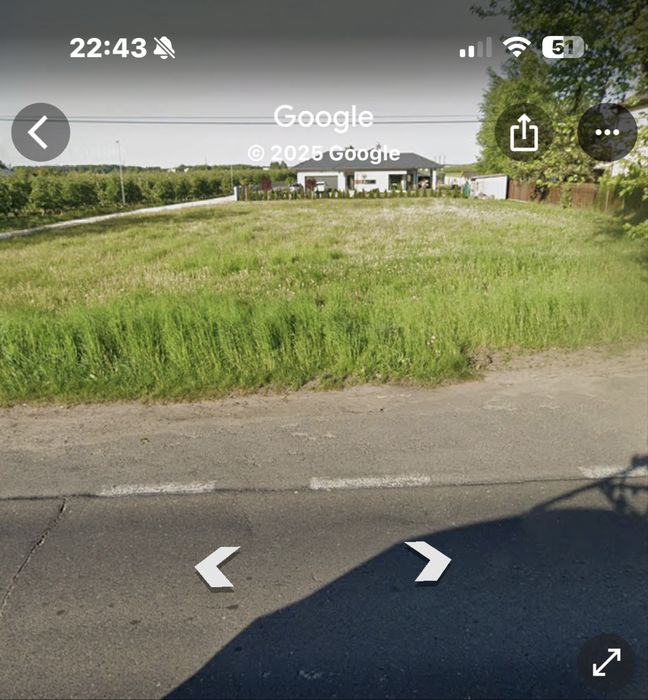The image size is (648, 700).
Task: Expand Street View to full screen
Action: pyautogui.click(x=606, y=661)
